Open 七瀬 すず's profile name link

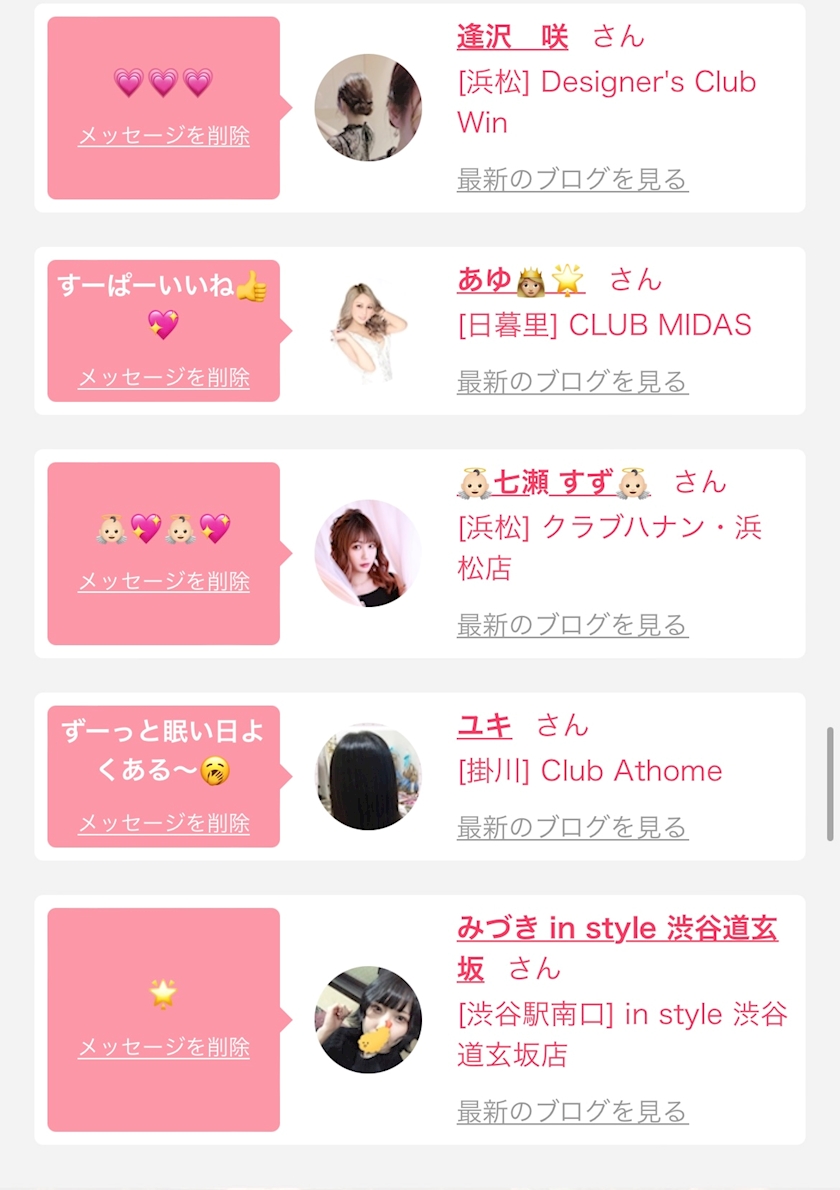(554, 483)
